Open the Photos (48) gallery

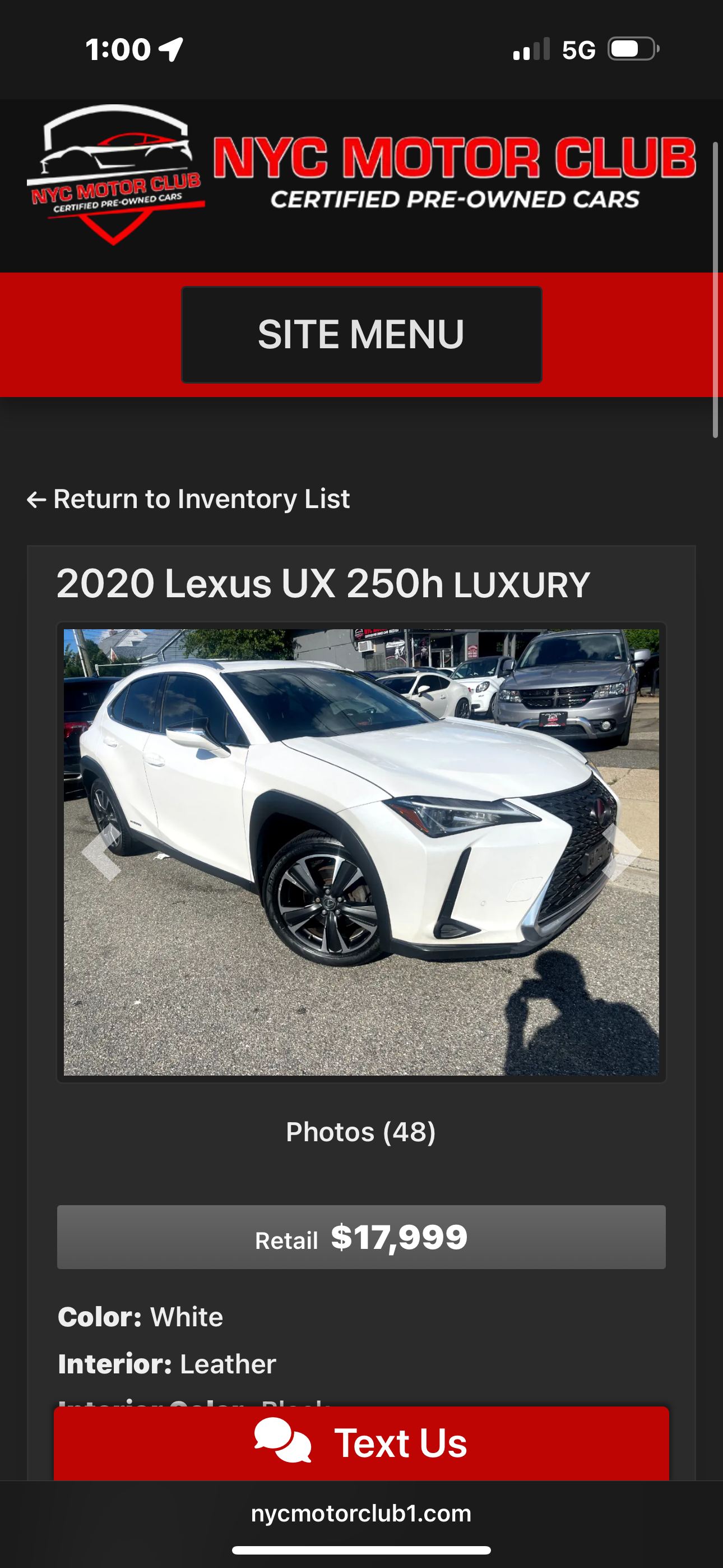click(361, 1132)
